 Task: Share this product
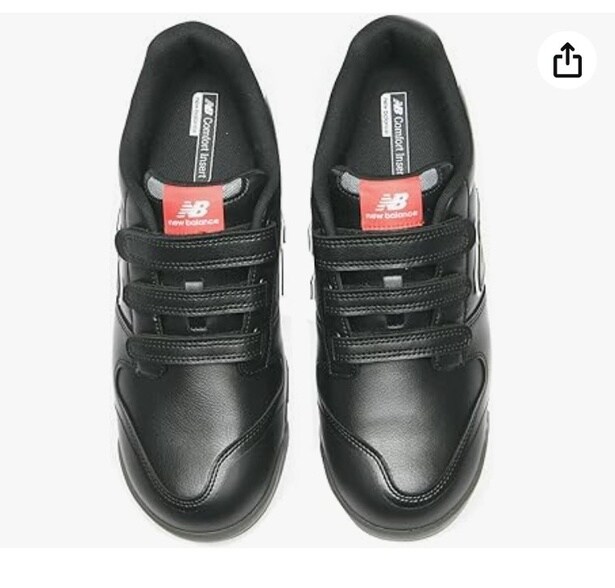click(x=567, y=60)
